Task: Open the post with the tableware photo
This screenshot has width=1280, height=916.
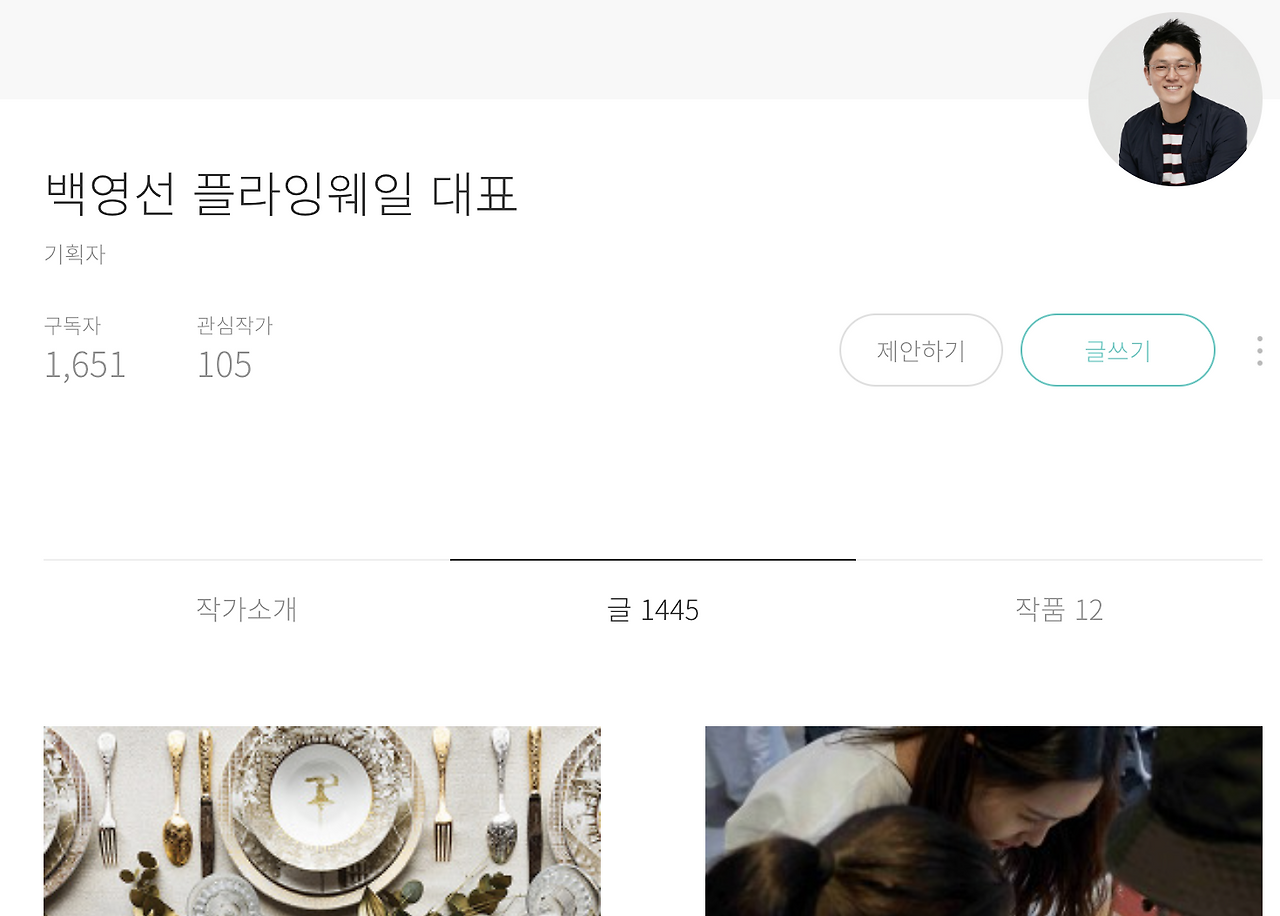Action: tap(322, 821)
